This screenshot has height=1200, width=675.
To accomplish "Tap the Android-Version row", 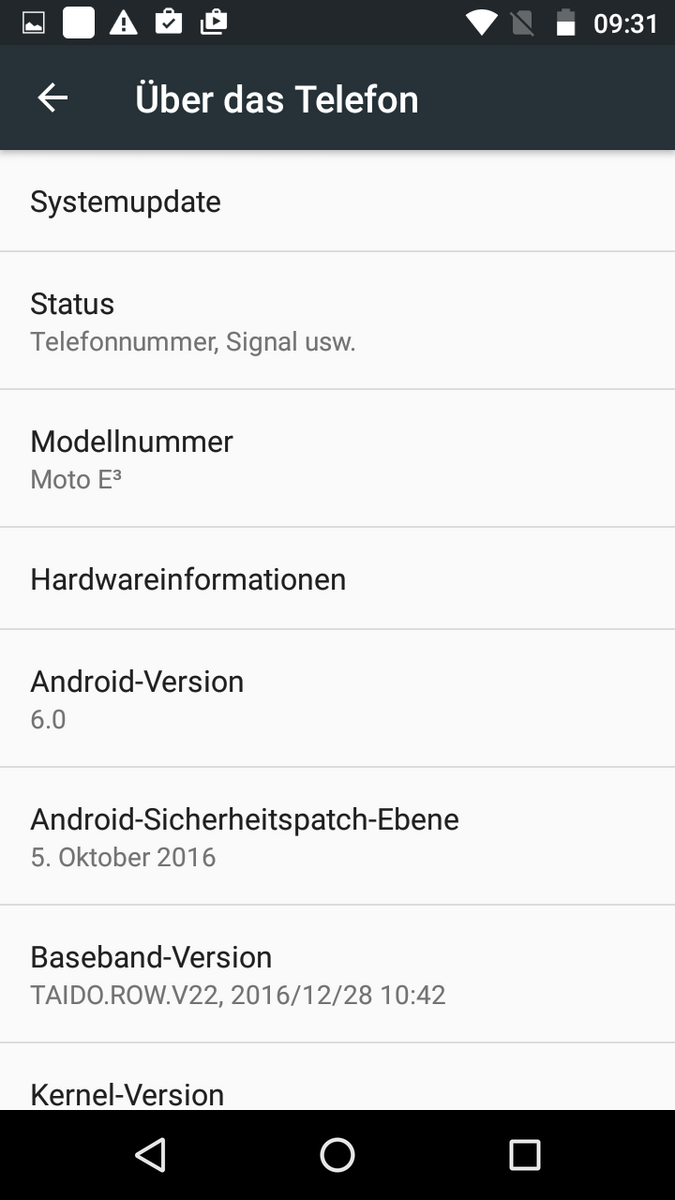I will 337,699.
